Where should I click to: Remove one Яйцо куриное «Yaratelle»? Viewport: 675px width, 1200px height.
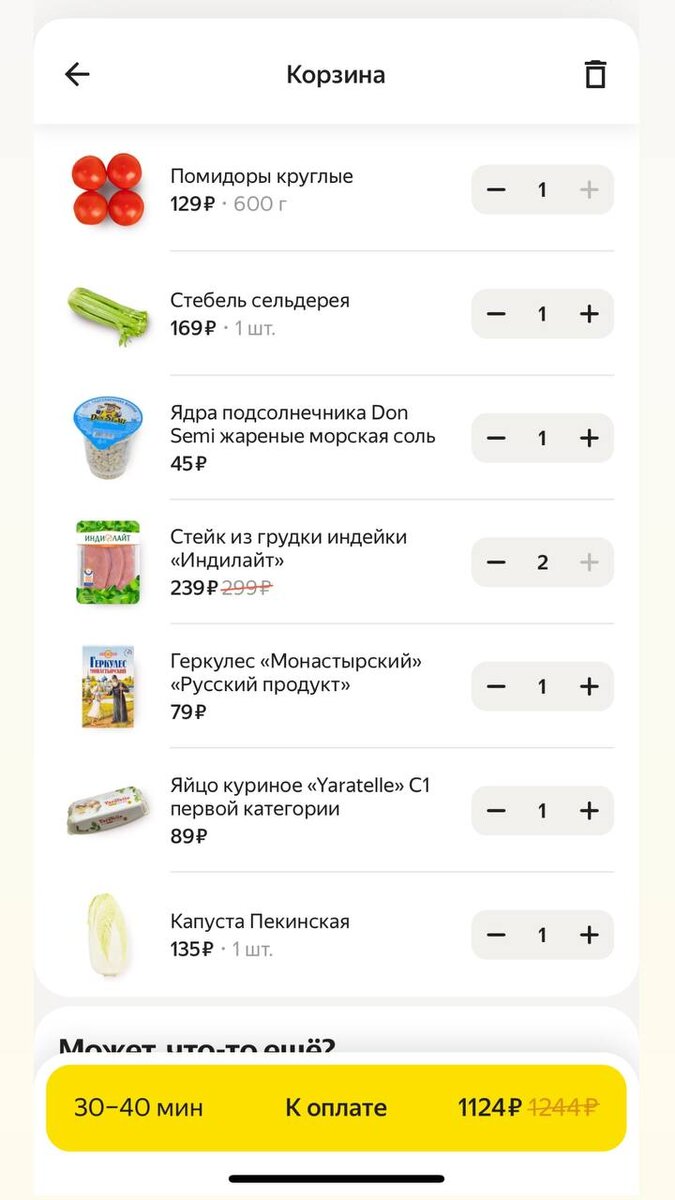coord(496,810)
